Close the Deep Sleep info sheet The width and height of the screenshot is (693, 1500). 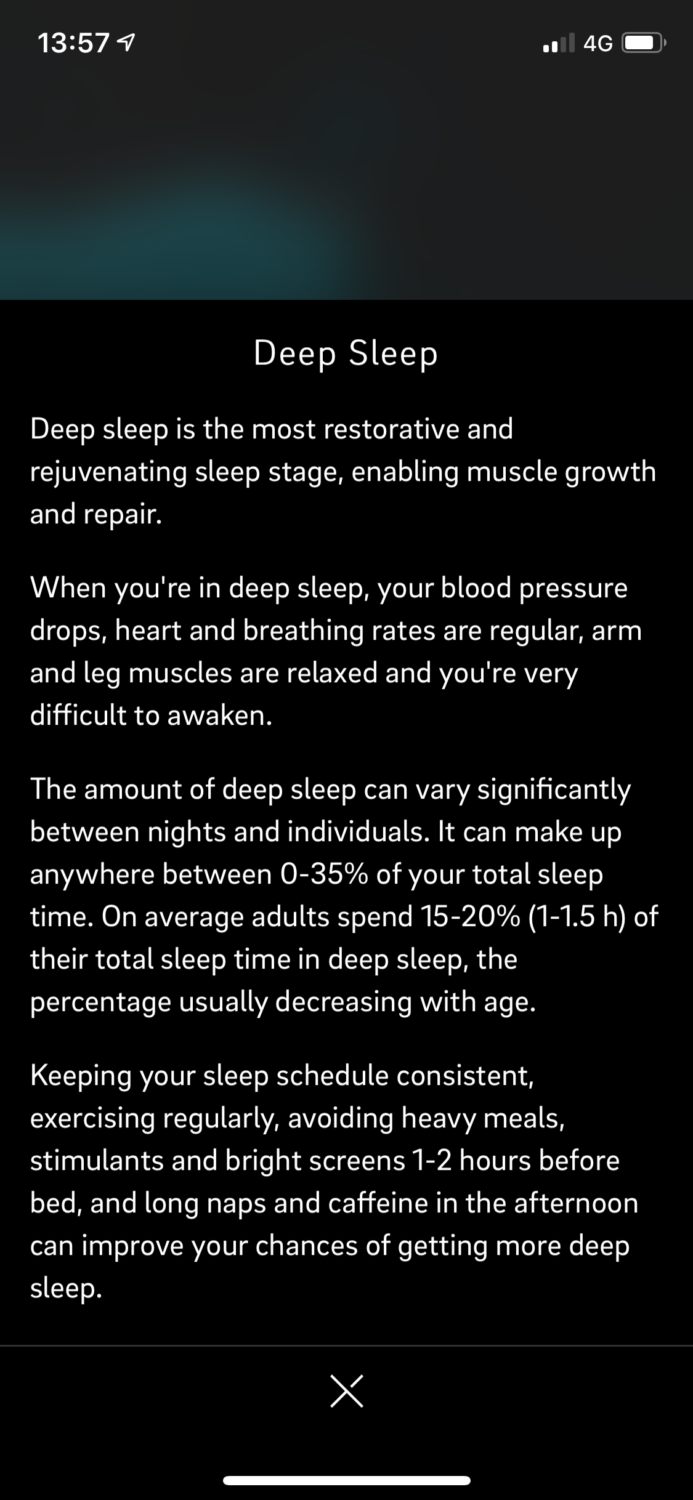pos(346,1391)
